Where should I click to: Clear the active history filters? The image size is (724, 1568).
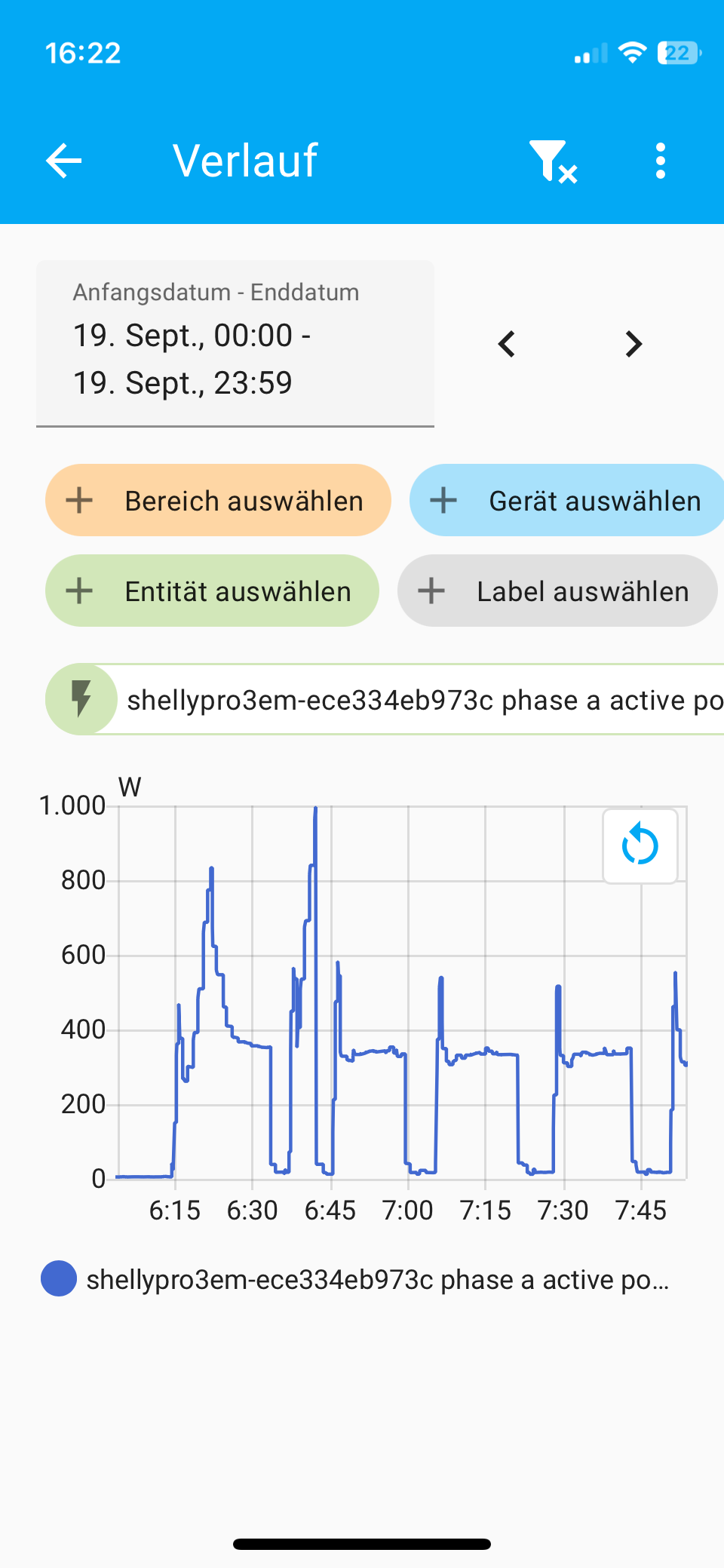coord(553,161)
